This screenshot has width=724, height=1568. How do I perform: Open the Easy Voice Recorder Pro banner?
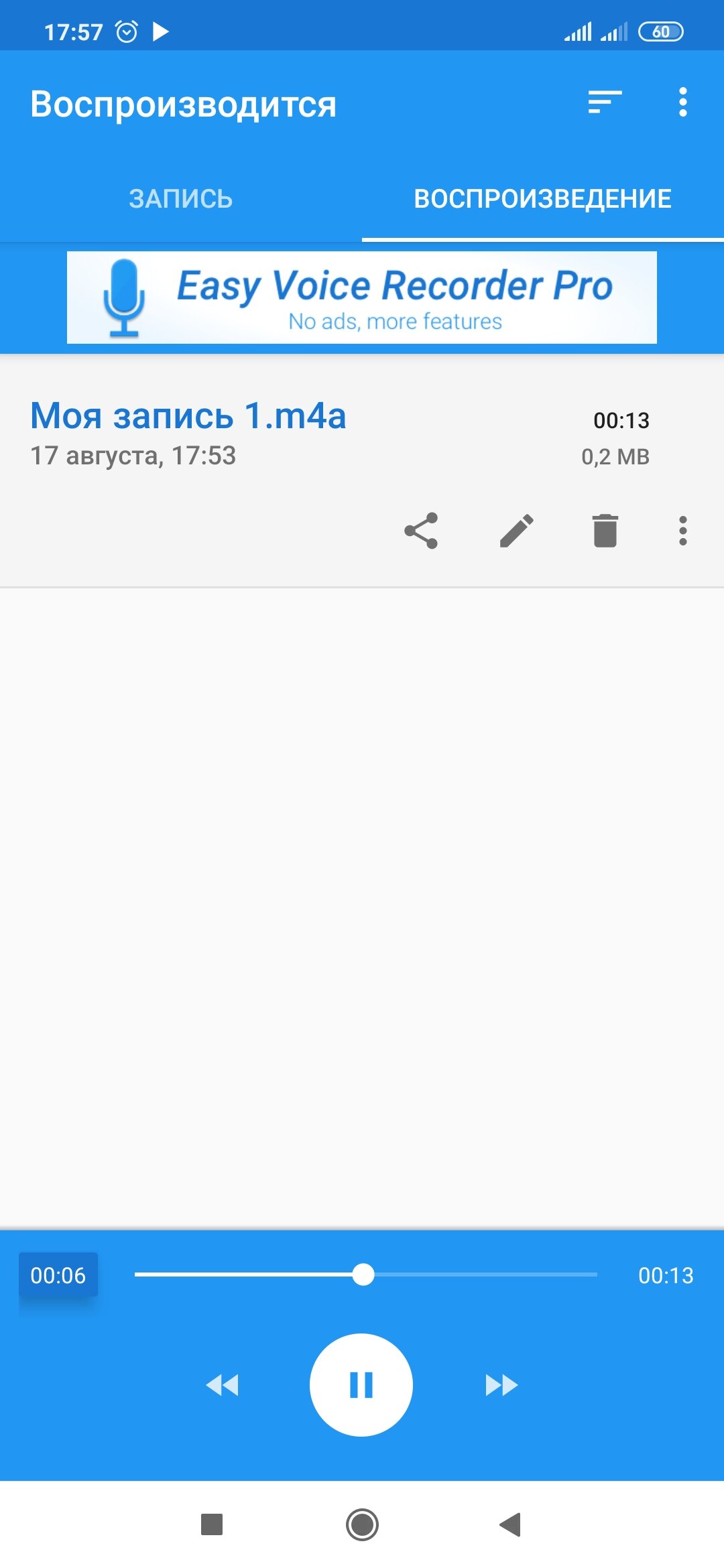pos(362,298)
